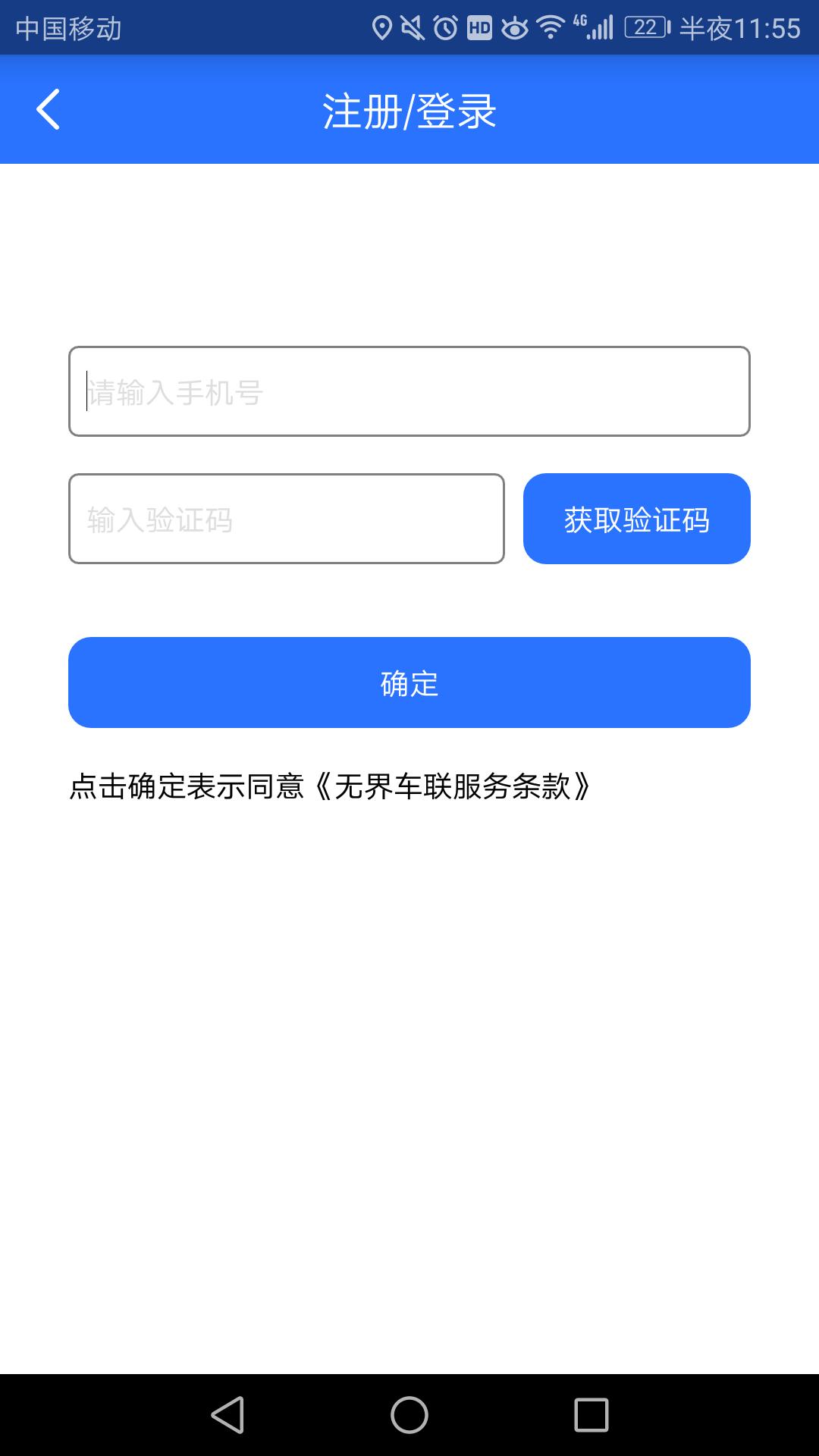Viewport: 819px width, 1456px height.
Task: Open the system recent apps view
Action: (x=591, y=1415)
